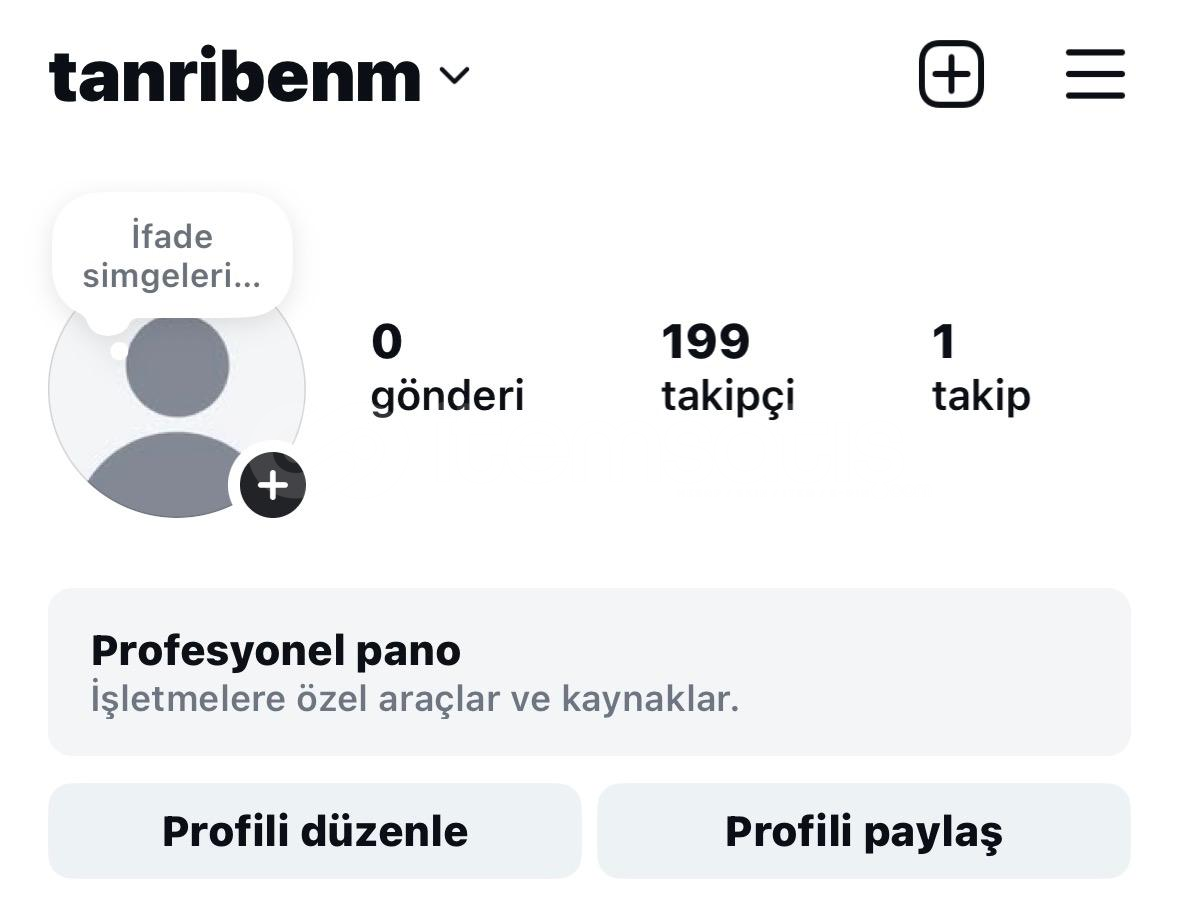
Task: Create a new post with plus icon
Action: 950,74
